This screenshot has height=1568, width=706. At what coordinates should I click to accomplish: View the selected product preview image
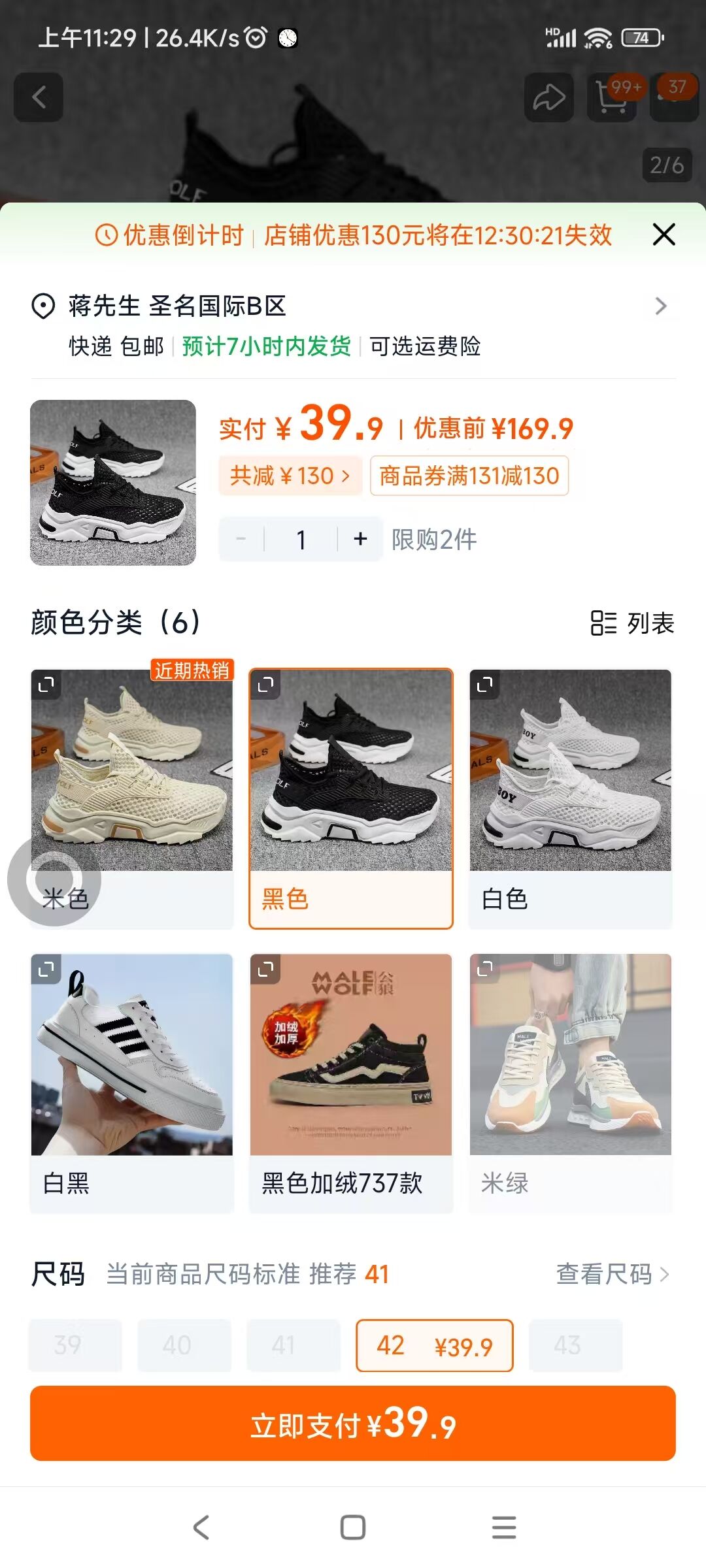click(113, 482)
